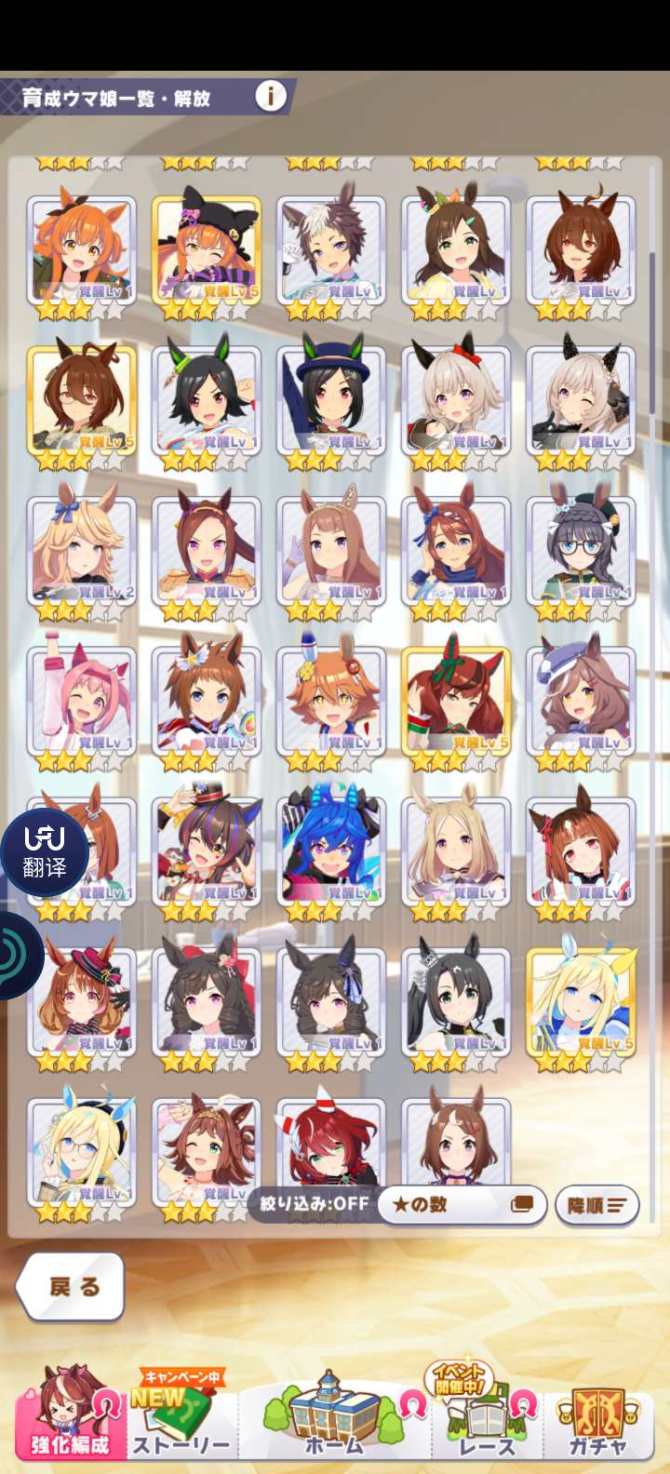Toggle the 降順 sort order button
The image size is (670, 1474).
coord(596,1205)
